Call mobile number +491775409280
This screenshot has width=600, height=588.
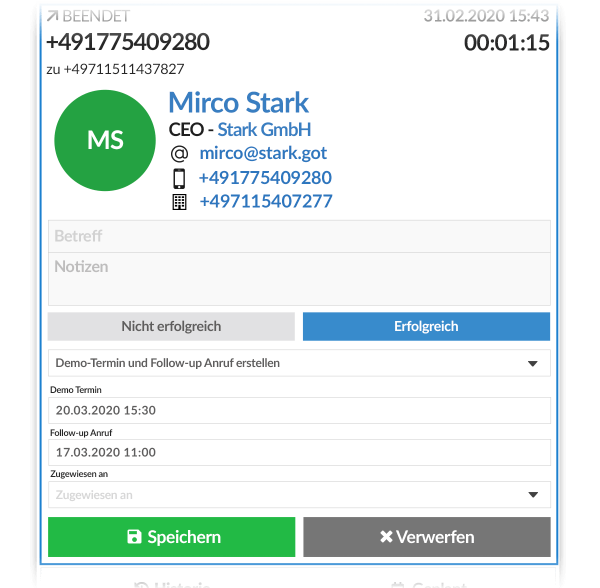265,178
